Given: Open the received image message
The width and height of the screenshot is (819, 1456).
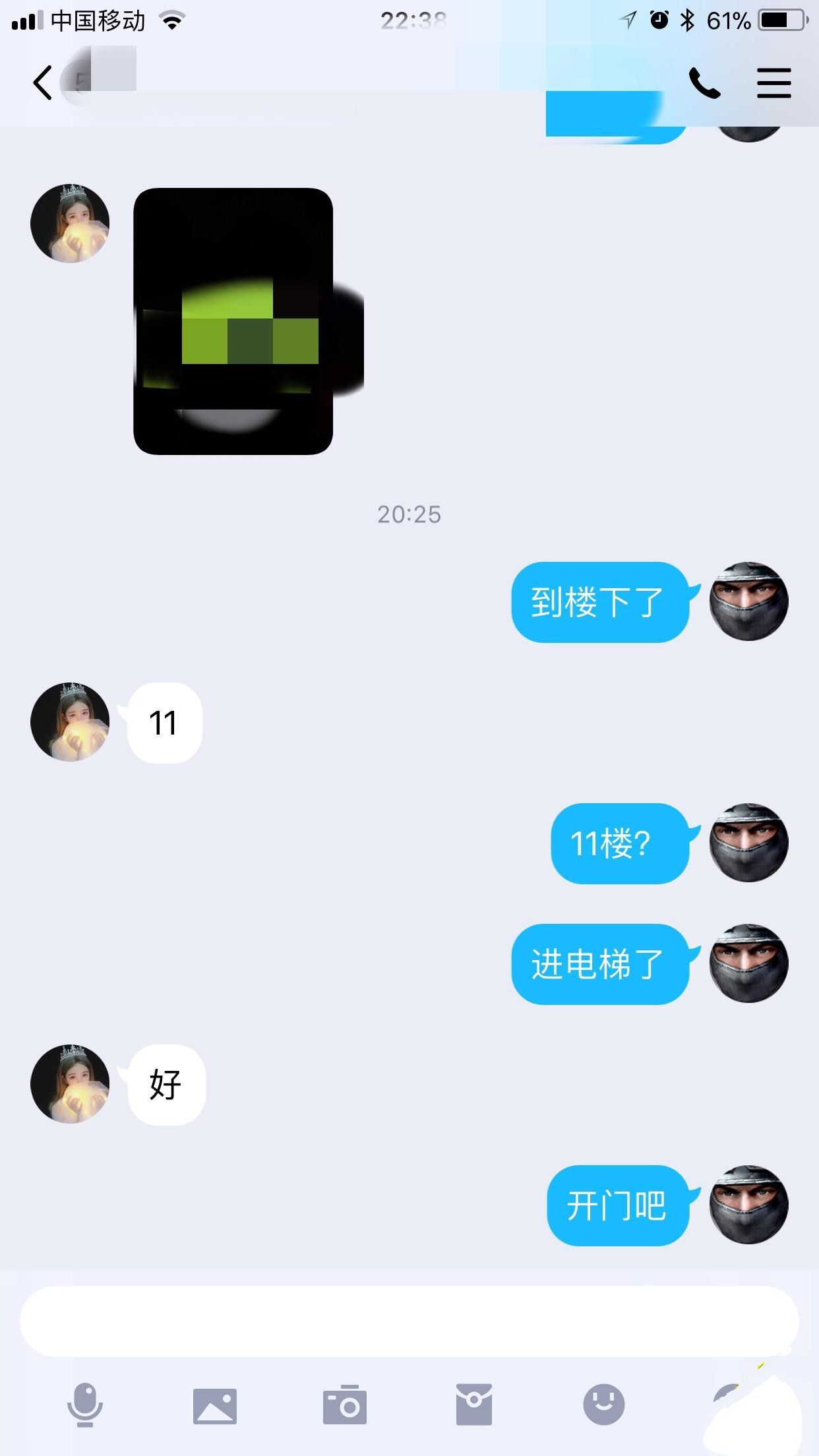Looking at the screenshot, I should [x=233, y=321].
